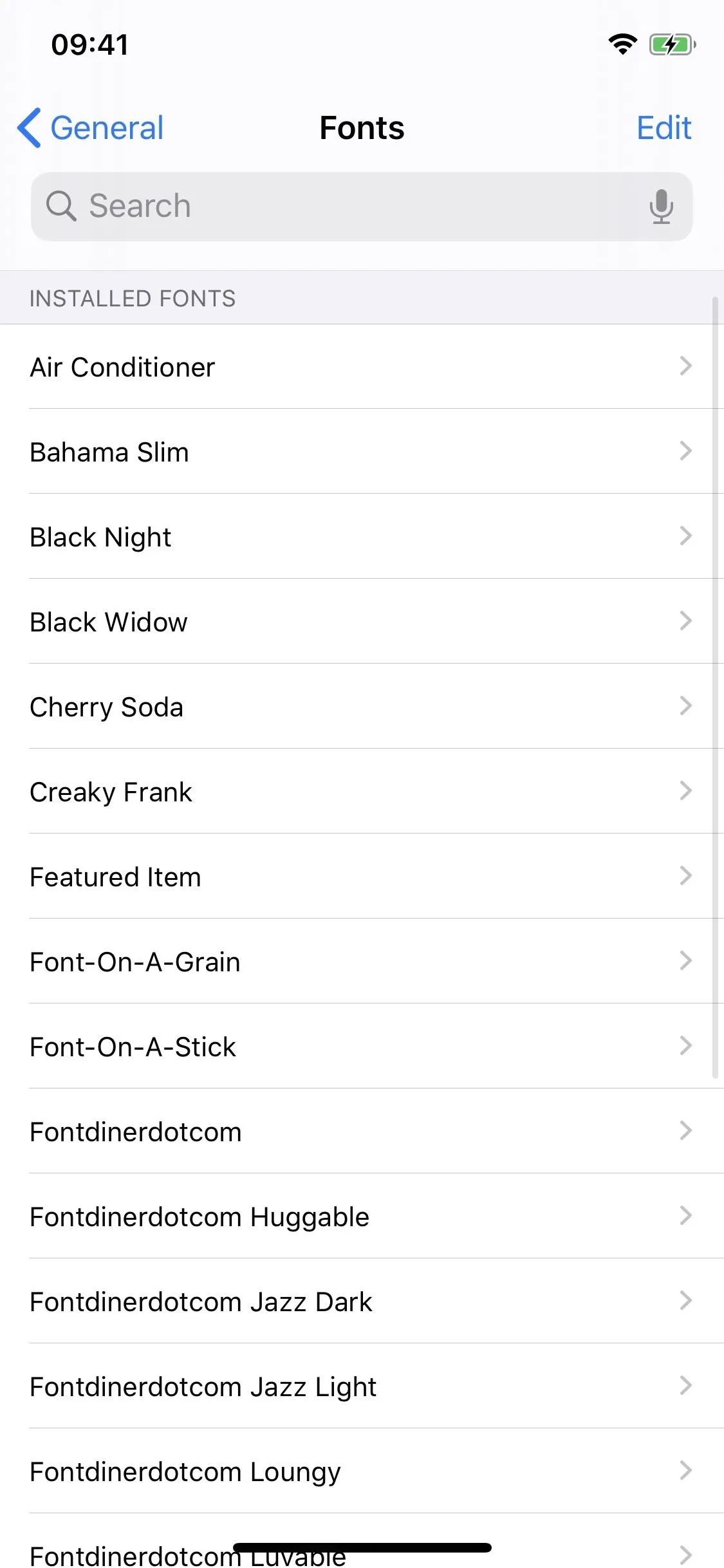Open Fontdinerdotcom Loungy font details
Viewport: 724px width, 1568px height.
tap(362, 1471)
